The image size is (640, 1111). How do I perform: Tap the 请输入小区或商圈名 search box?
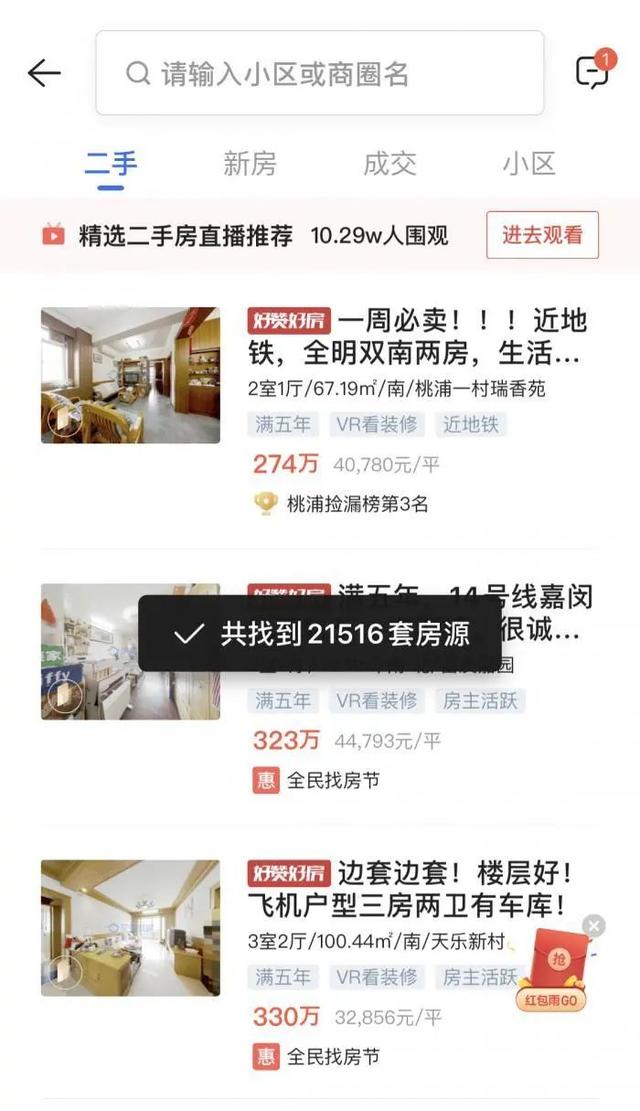coord(320,73)
